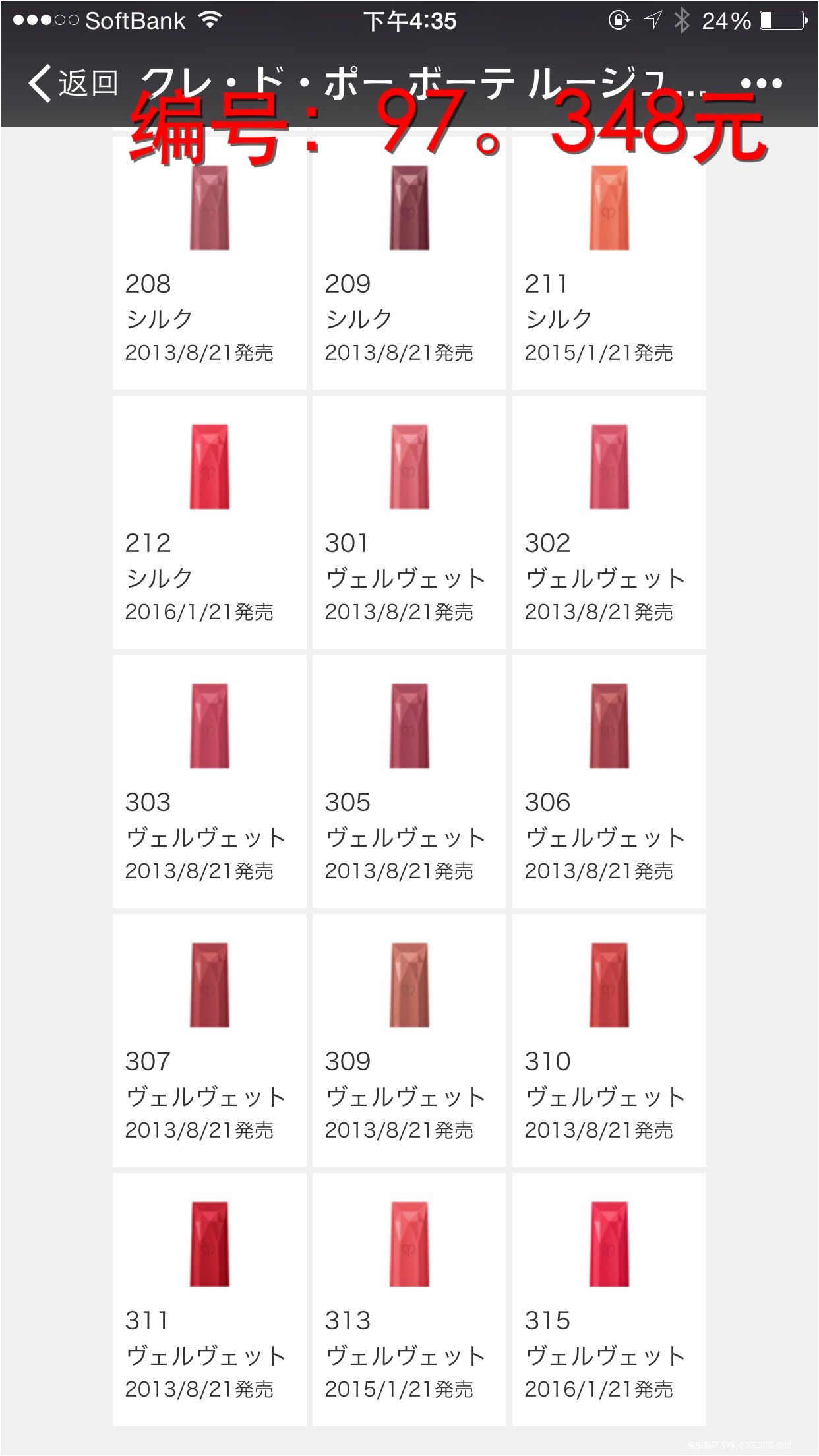This screenshot has width=819, height=1456.
Task: Open shade 307 ヴェルヴェット
Action: (210, 1041)
